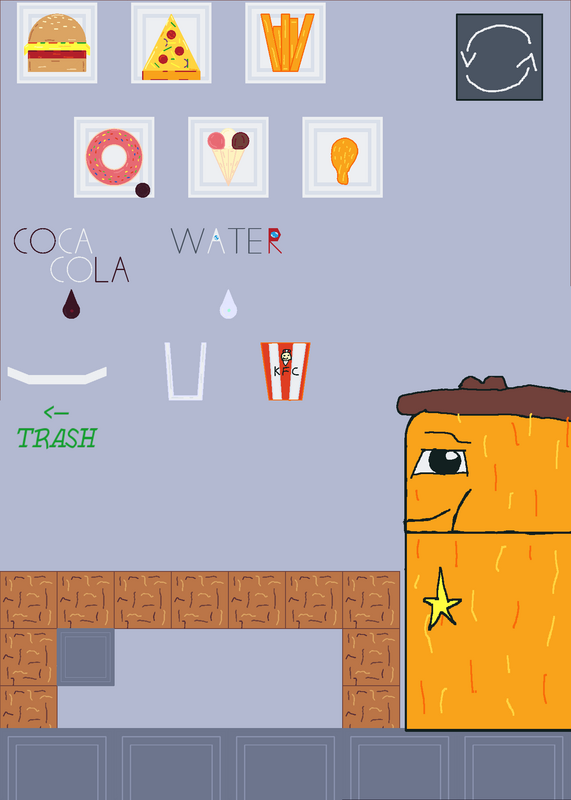
Task: Tap the KFC bucket
Action: tap(285, 371)
